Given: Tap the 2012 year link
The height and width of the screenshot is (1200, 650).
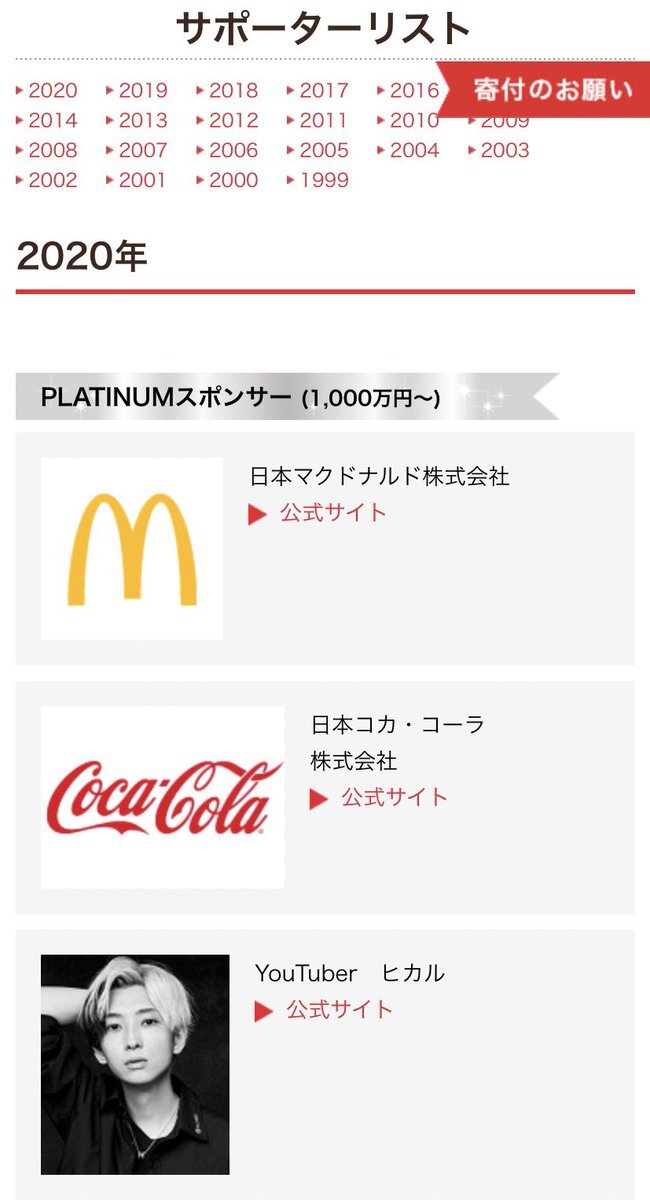Looking at the screenshot, I should (233, 120).
